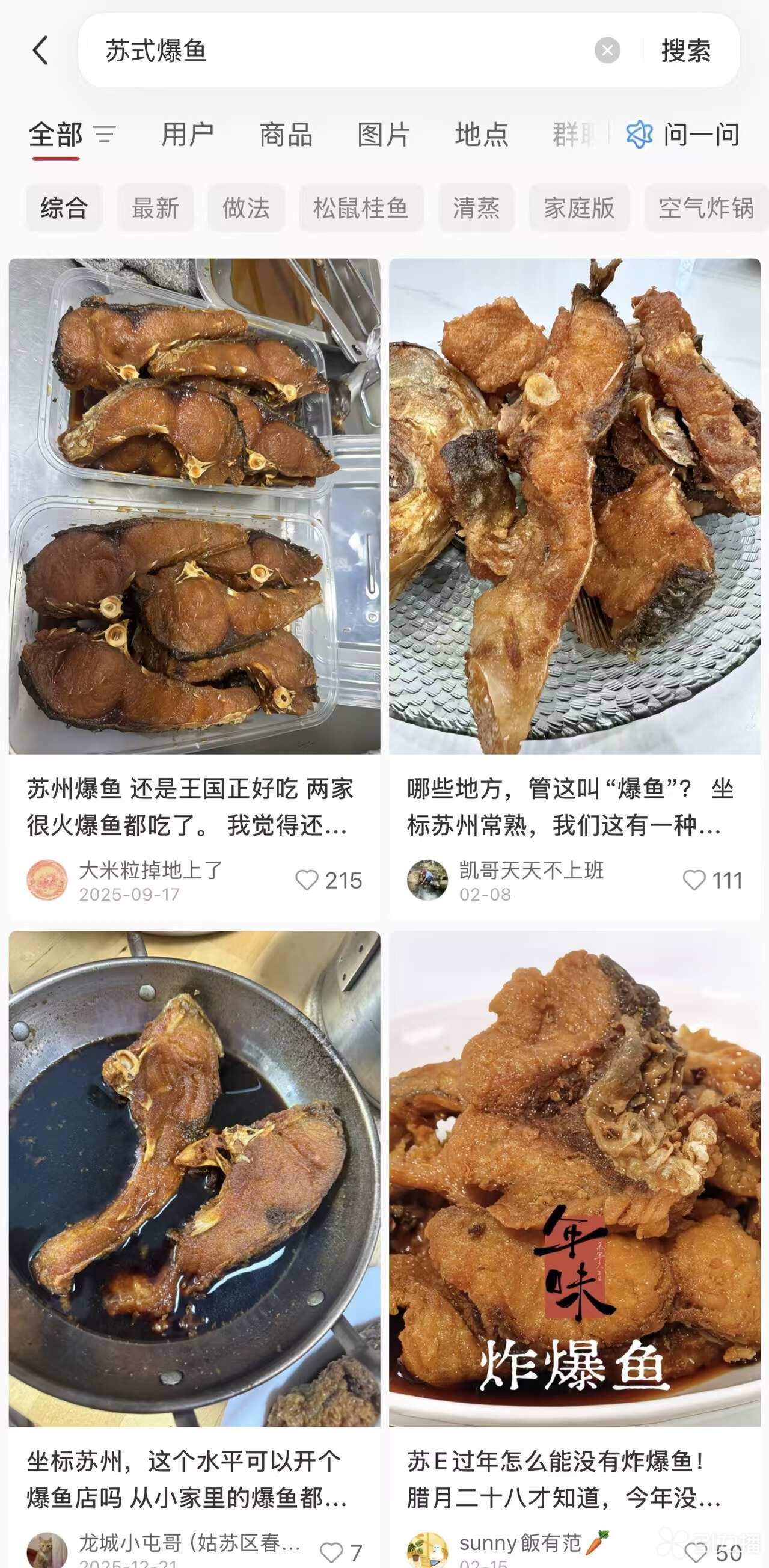Clear the search text 苏式爆鱼

pos(607,51)
